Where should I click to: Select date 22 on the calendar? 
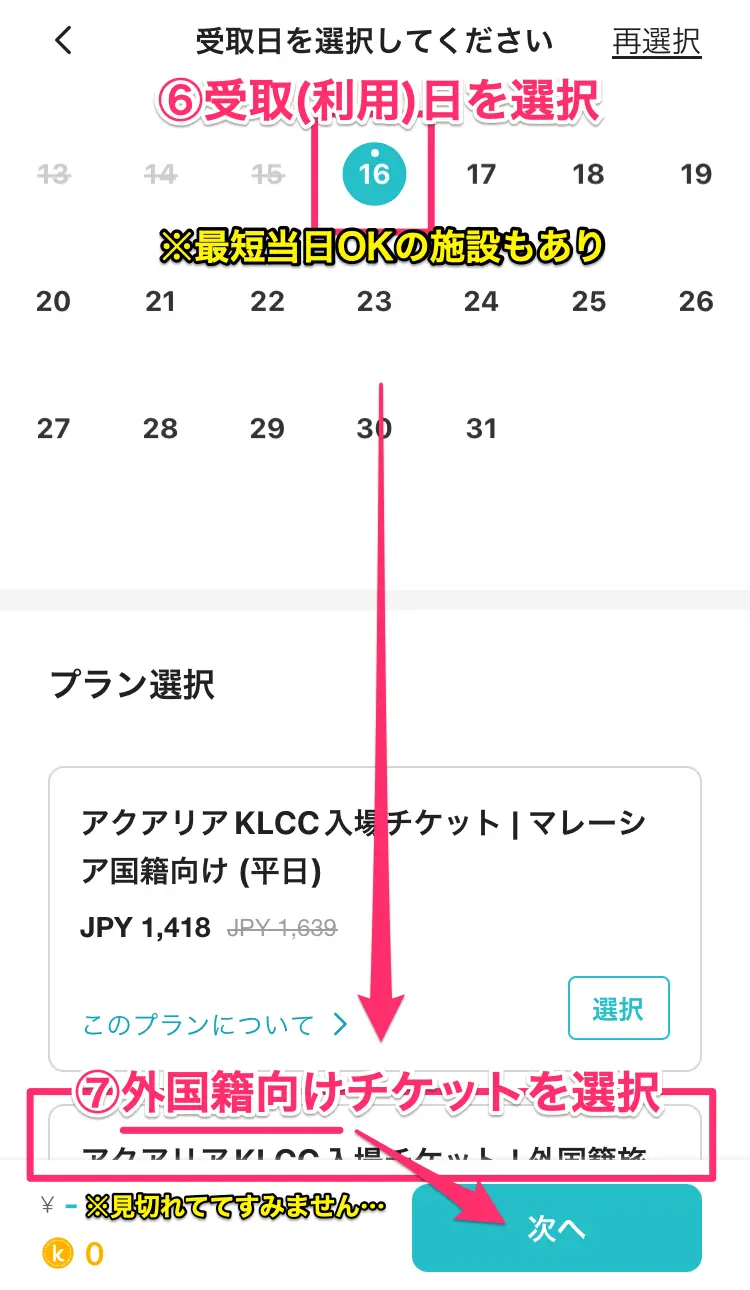pyautogui.click(x=267, y=301)
